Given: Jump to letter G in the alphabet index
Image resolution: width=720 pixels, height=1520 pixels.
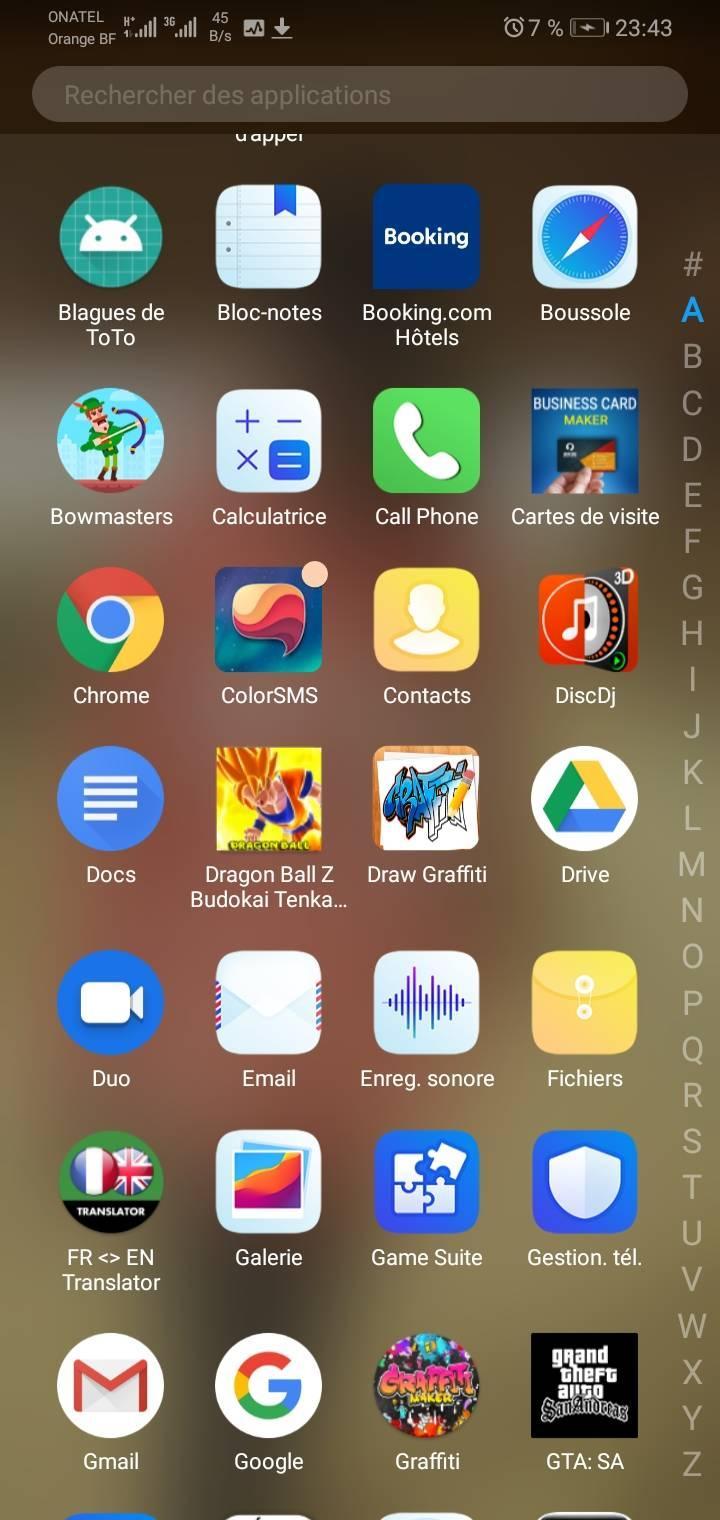Looking at the screenshot, I should click(692, 587).
